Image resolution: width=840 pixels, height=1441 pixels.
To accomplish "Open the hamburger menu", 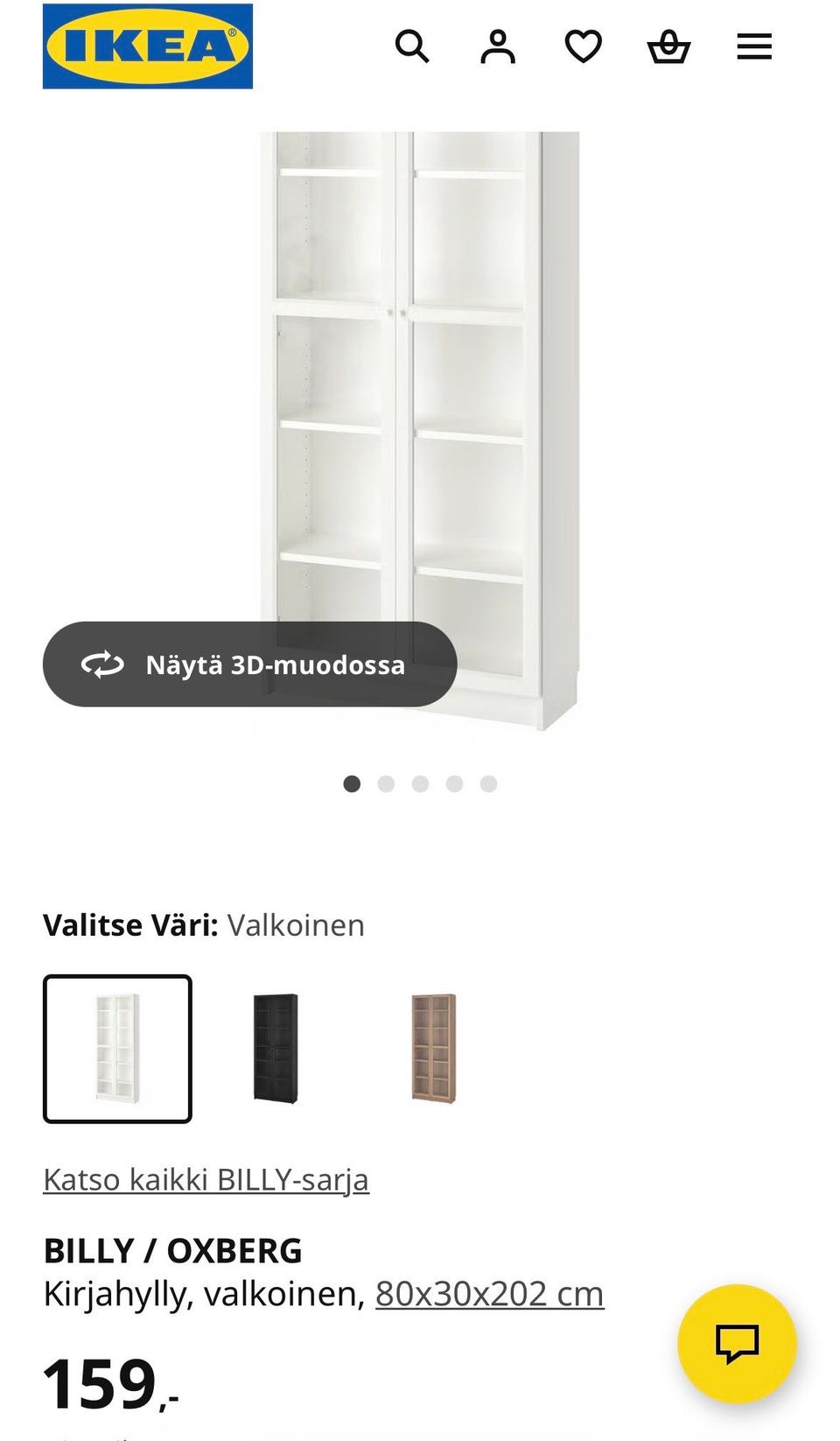I will [754, 46].
